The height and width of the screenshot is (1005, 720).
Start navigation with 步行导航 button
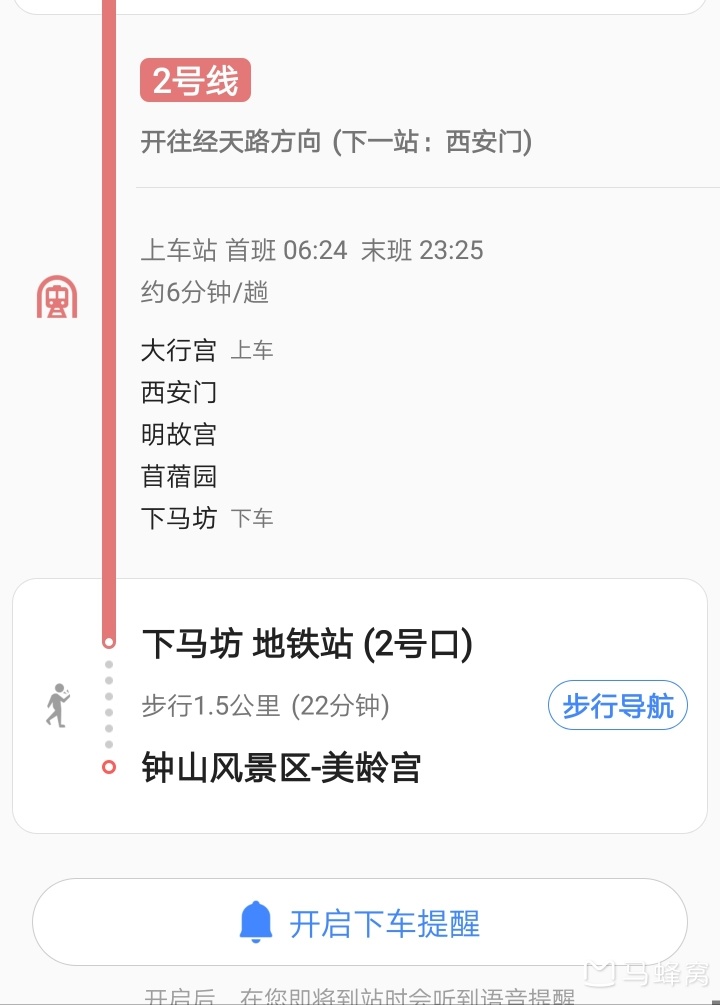[617, 704]
